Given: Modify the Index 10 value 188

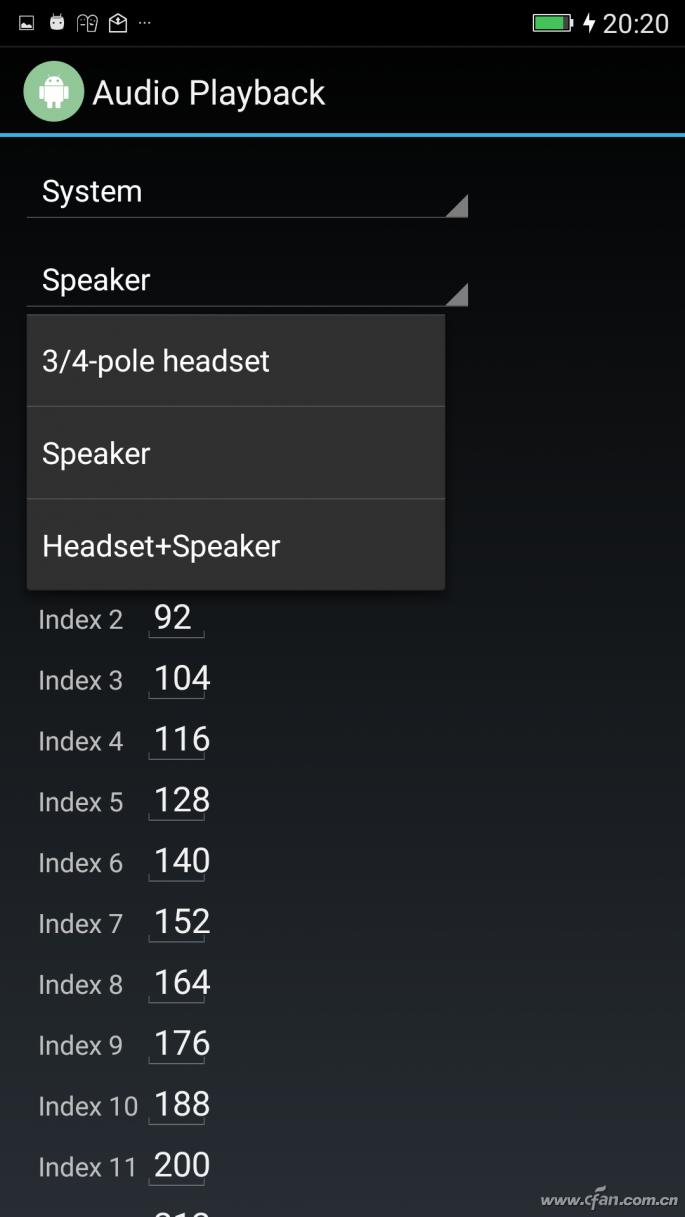Looking at the screenshot, I should click(x=181, y=1106).
